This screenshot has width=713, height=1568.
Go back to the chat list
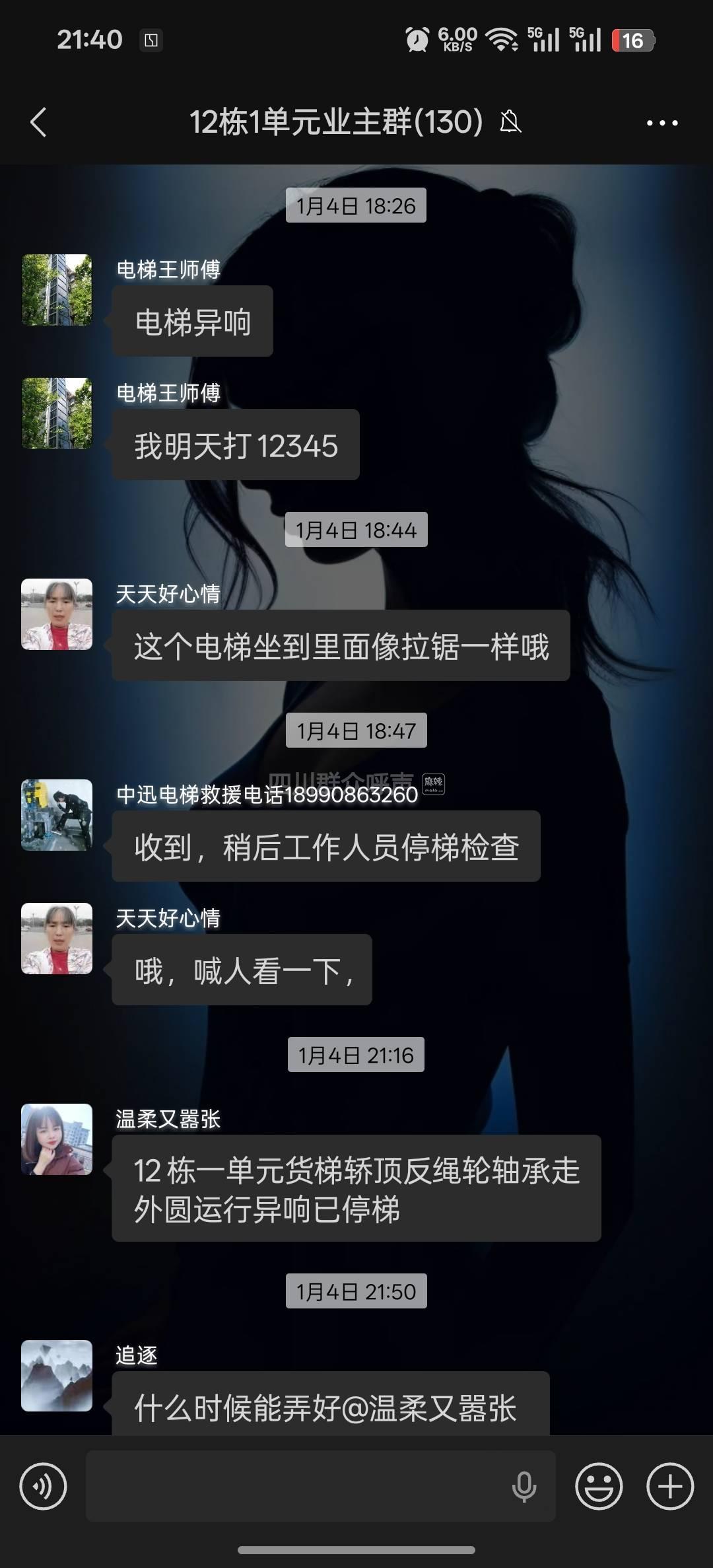[38, 122]
